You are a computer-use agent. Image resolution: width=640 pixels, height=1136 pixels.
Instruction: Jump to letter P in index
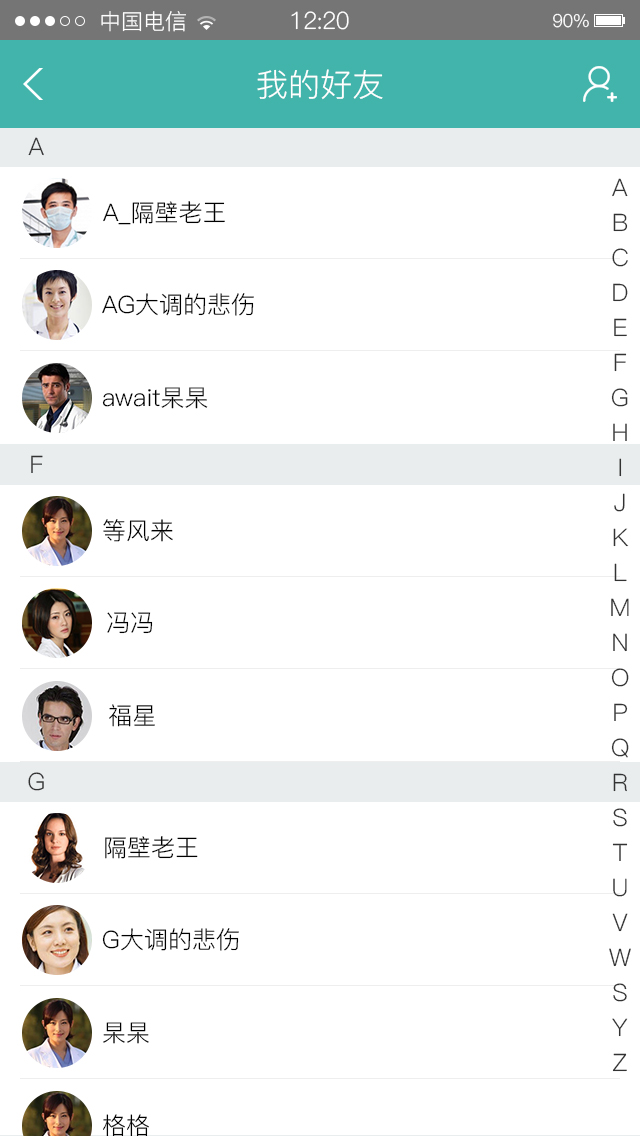(x=620, y=713)
